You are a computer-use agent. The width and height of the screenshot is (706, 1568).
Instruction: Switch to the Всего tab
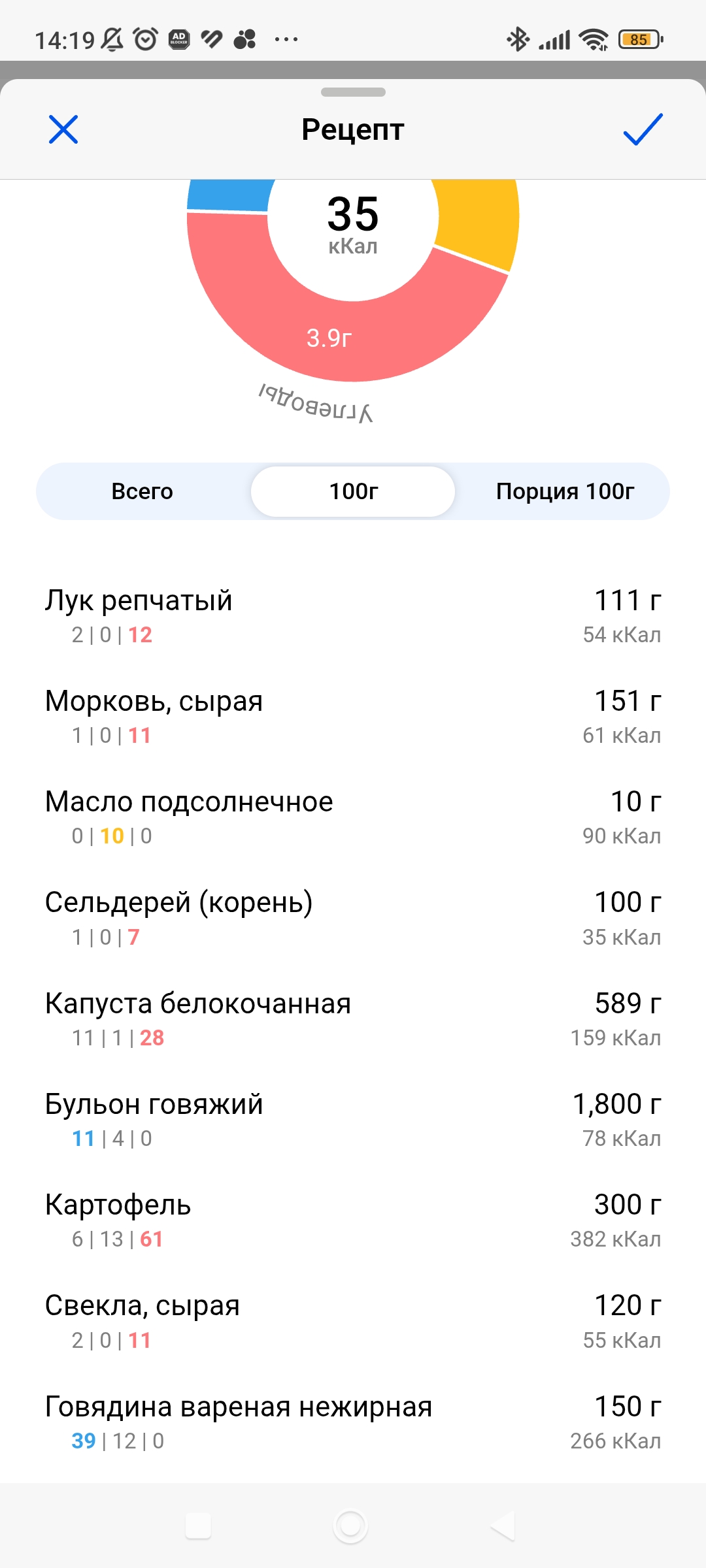(143, 491)
